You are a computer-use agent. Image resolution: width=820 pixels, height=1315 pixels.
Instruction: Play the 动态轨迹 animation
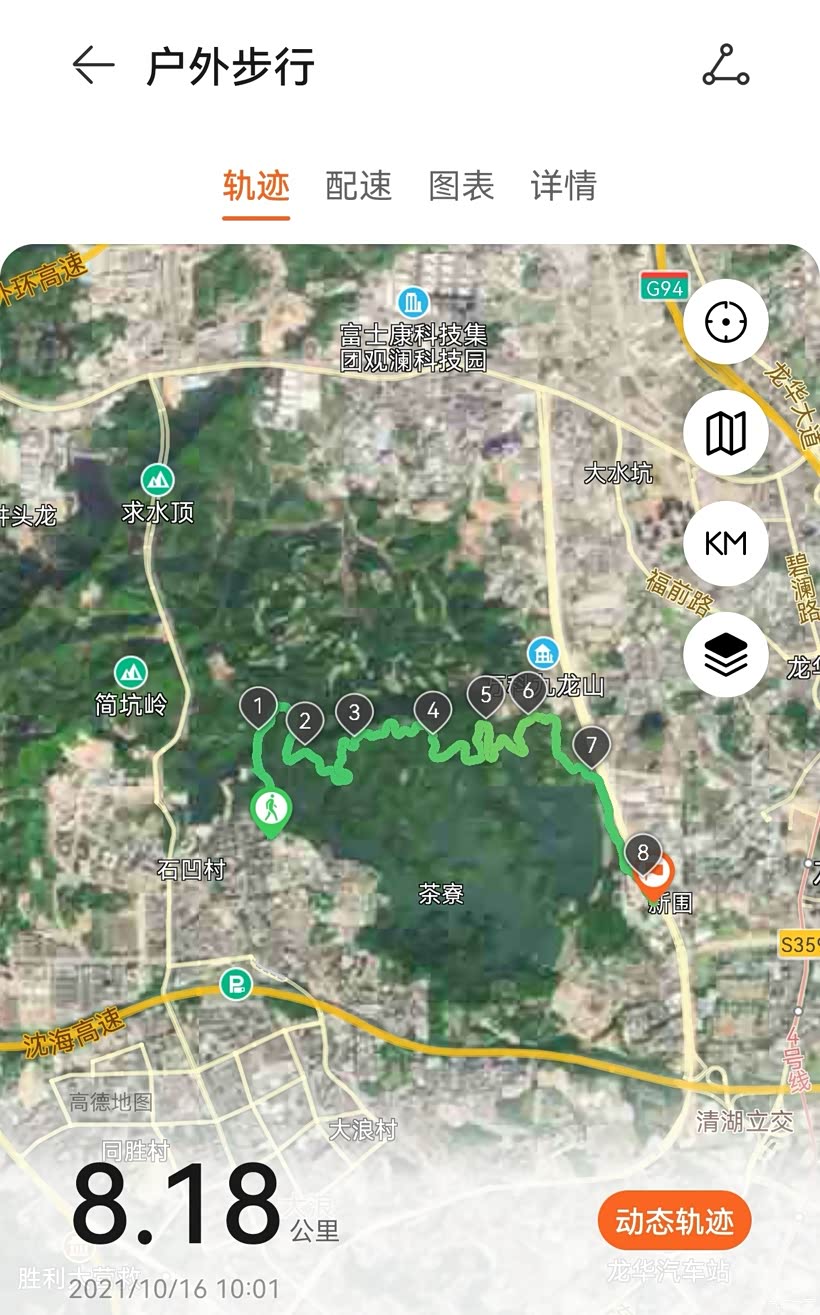click(674, 1221)
